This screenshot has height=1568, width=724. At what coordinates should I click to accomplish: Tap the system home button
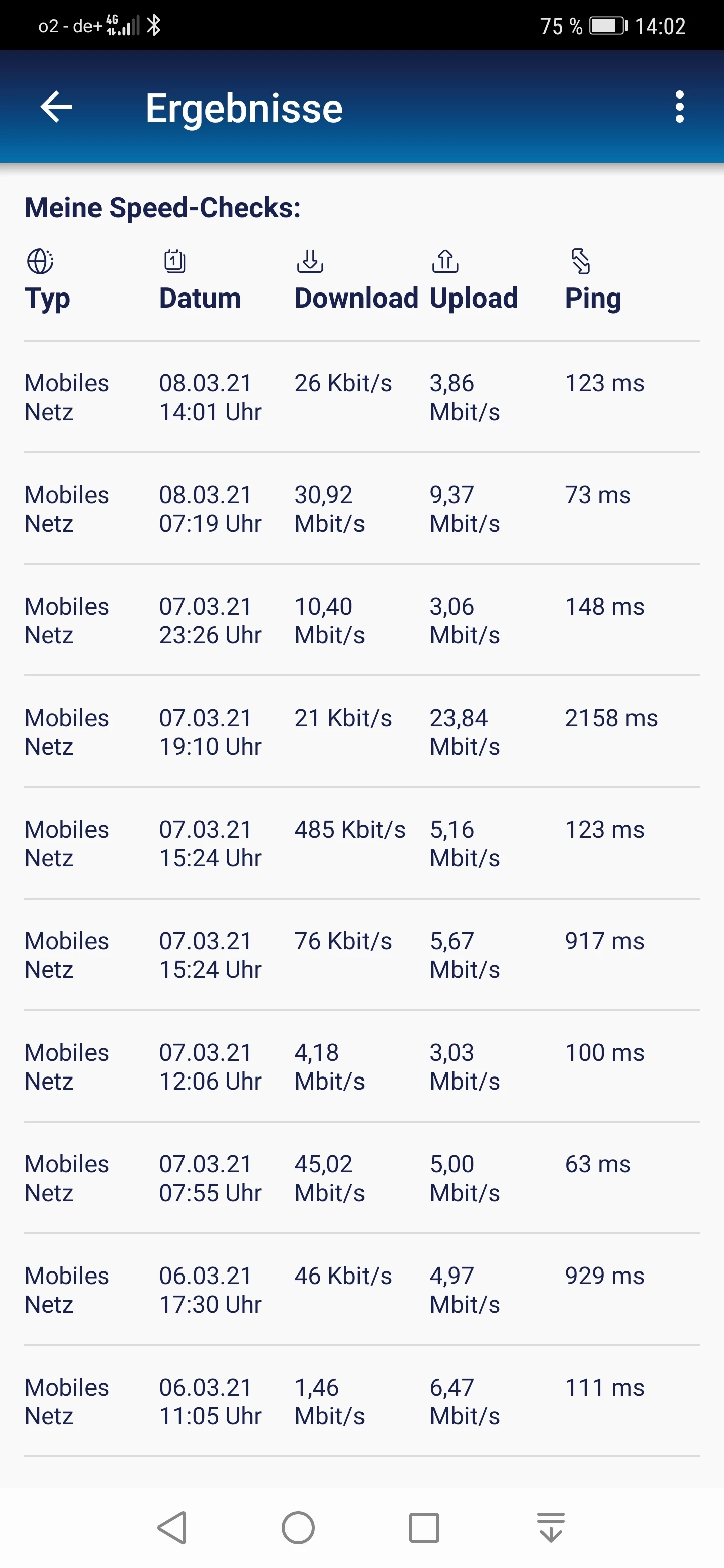click(x=298, y=1528)
